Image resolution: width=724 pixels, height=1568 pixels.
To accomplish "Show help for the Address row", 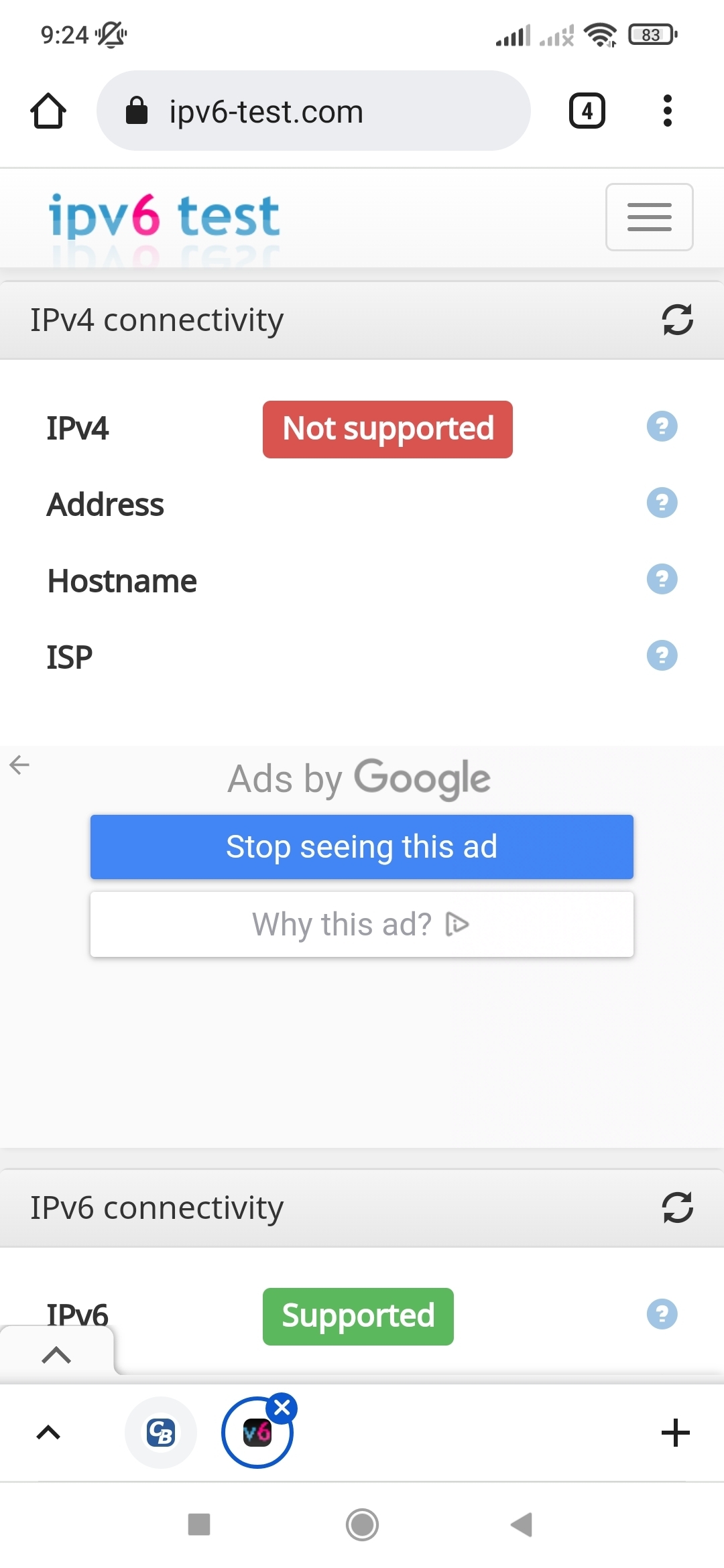I will click(662, 503).
